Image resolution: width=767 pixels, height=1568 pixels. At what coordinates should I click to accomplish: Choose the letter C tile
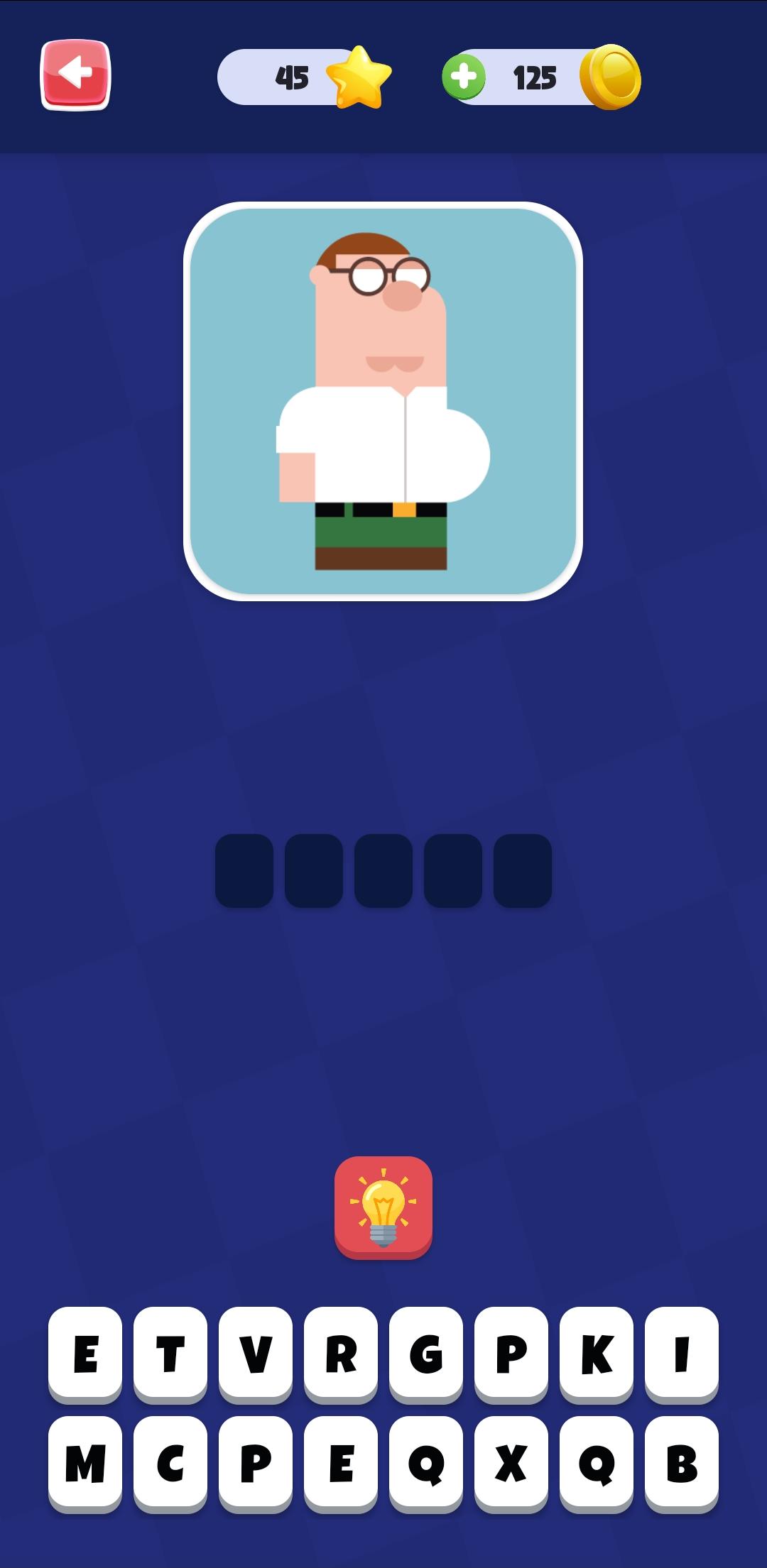click(x=170, y=1464)
